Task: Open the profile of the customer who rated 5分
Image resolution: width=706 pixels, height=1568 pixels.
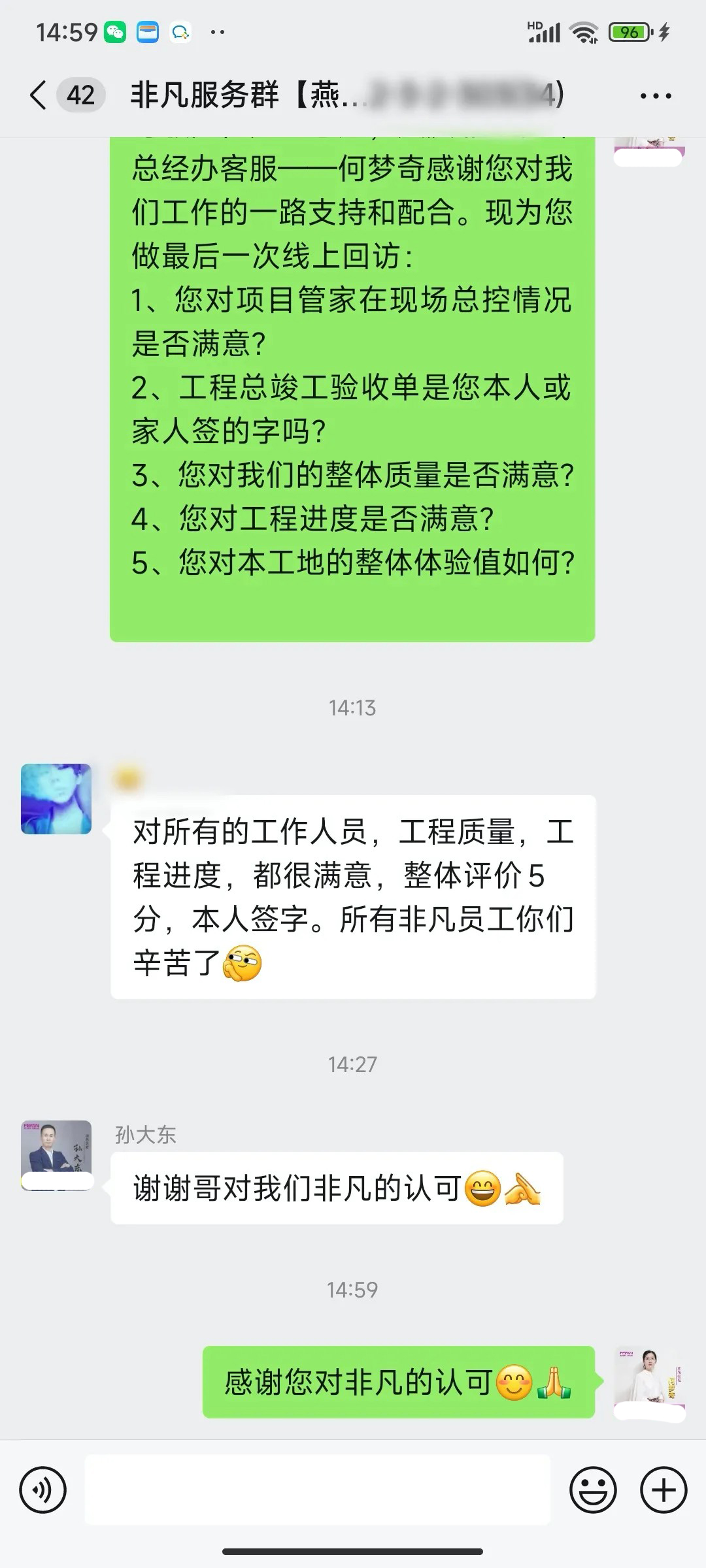Action: [x=56, y=798]
